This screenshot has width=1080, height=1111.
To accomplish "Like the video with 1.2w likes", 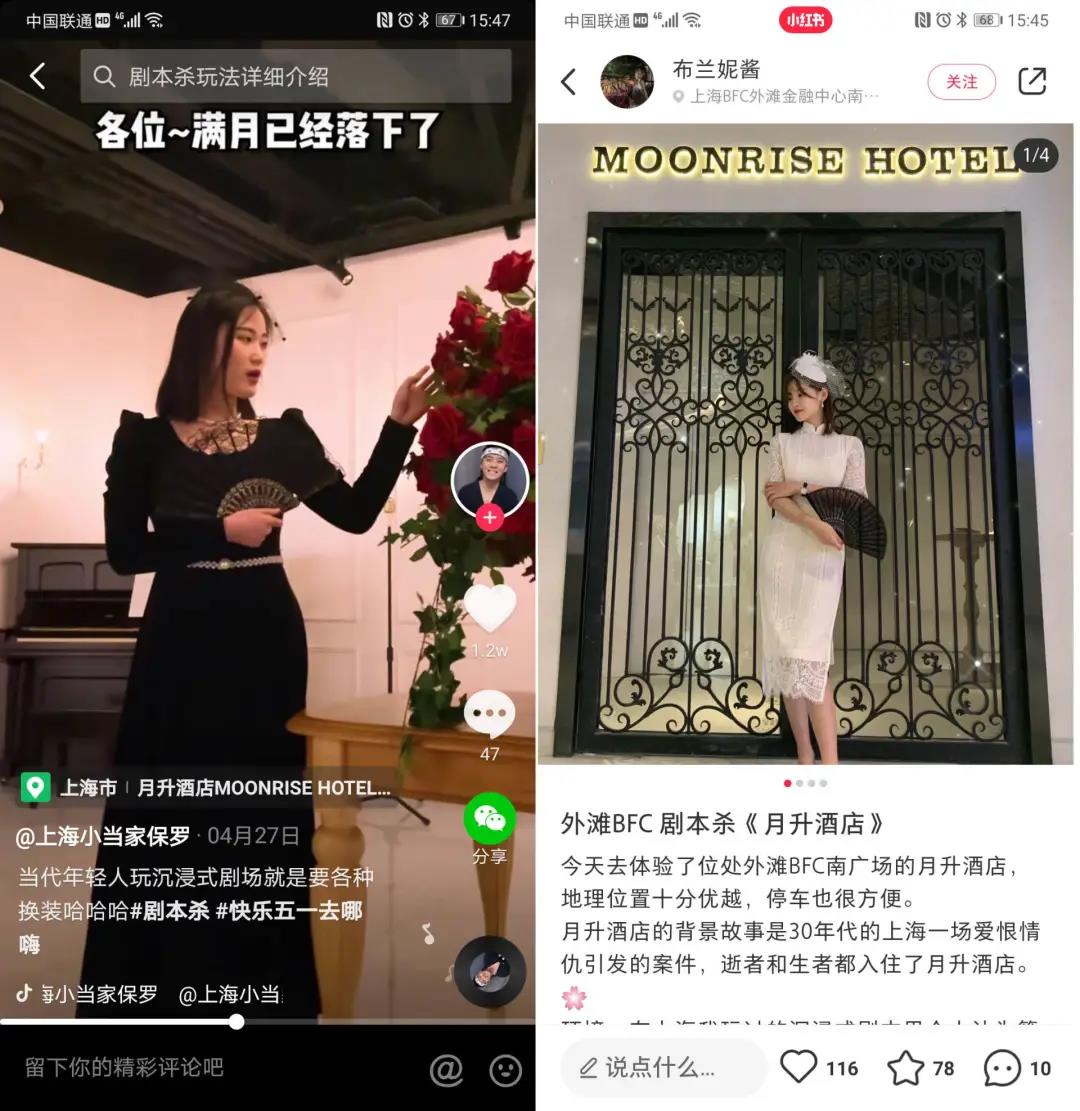I will [489, 609].
